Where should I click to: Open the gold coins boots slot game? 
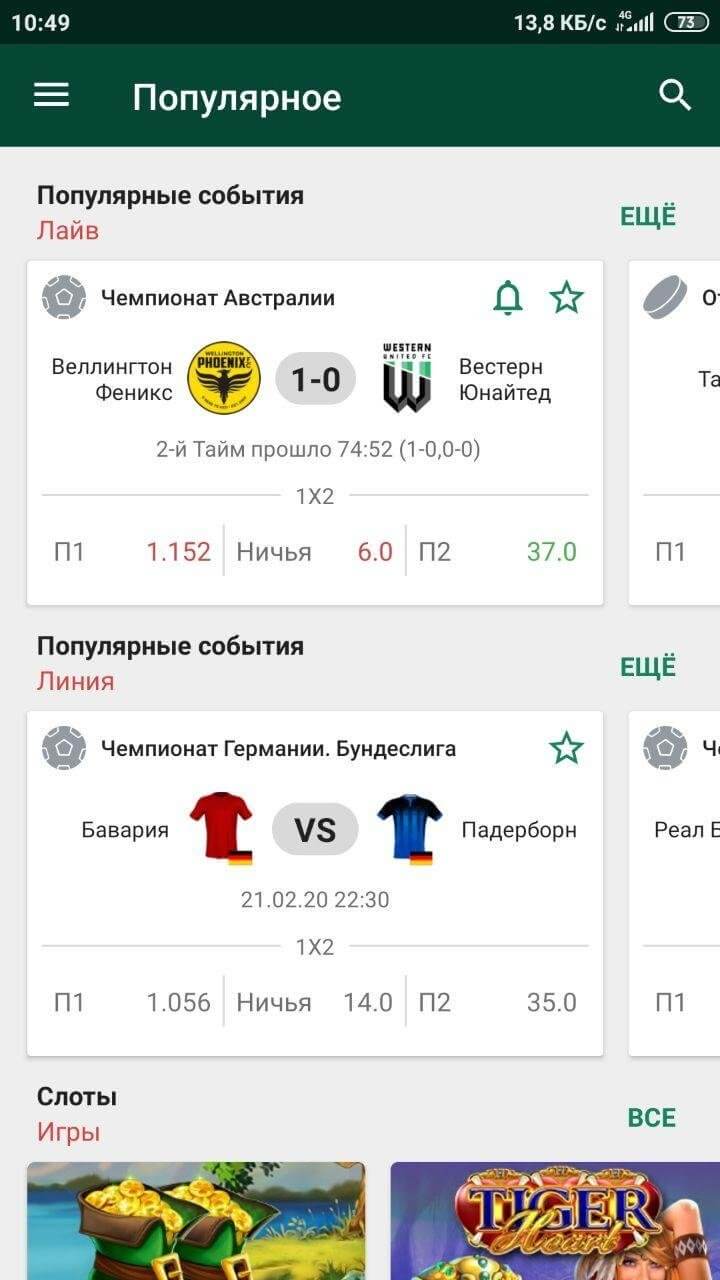click(x=196, y=1221)
